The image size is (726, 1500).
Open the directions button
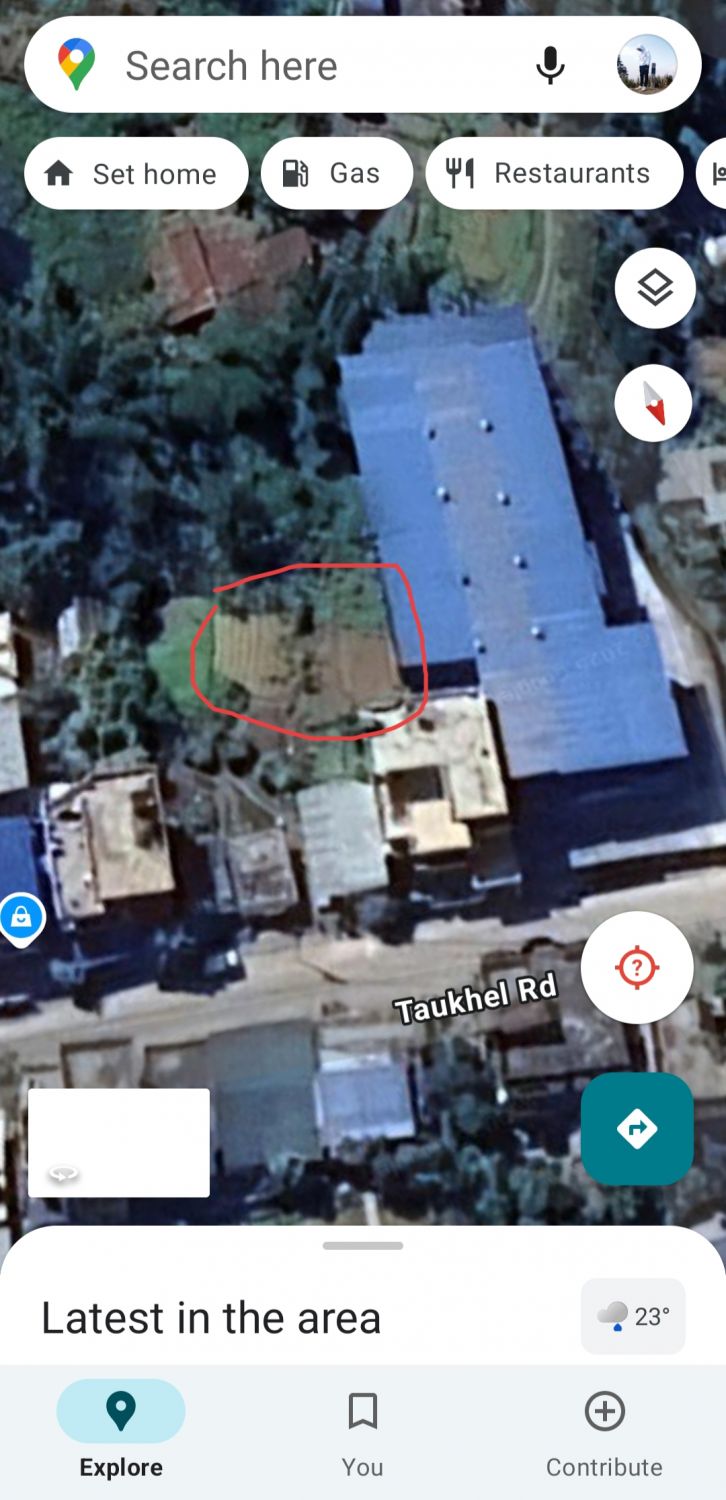click(x=637, y=1129)
